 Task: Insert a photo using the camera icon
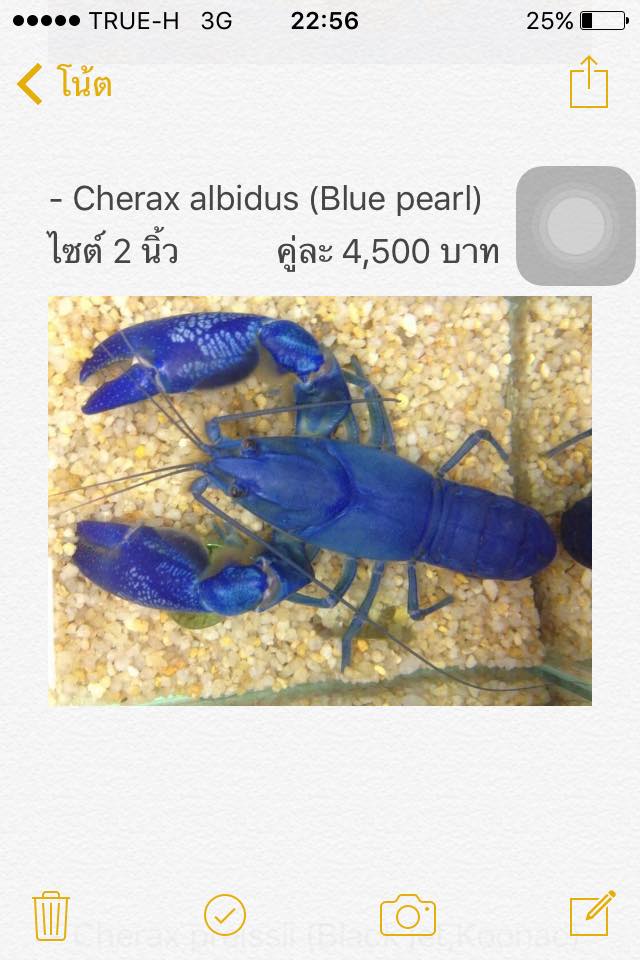[x=407, y=915]
